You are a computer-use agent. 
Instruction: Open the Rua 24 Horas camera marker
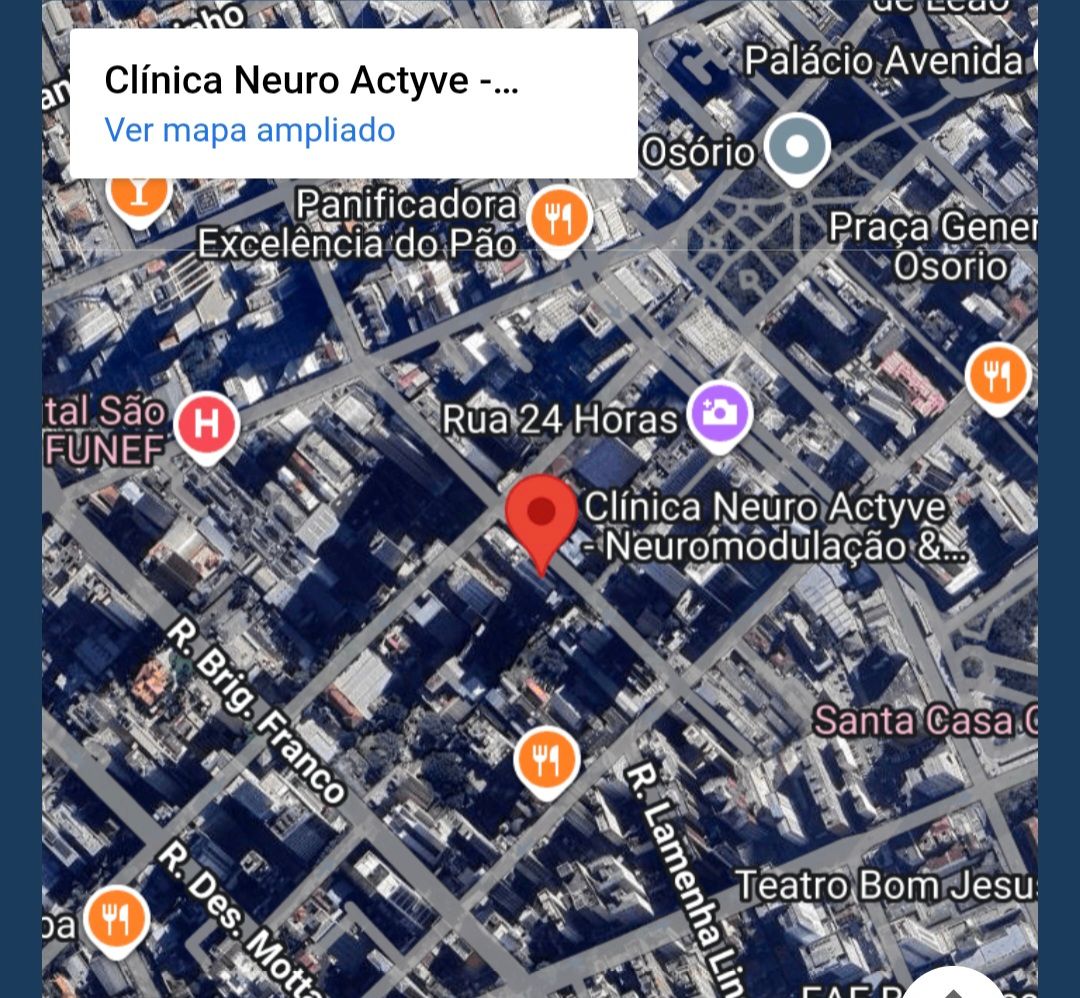click(x=720, y=412)
